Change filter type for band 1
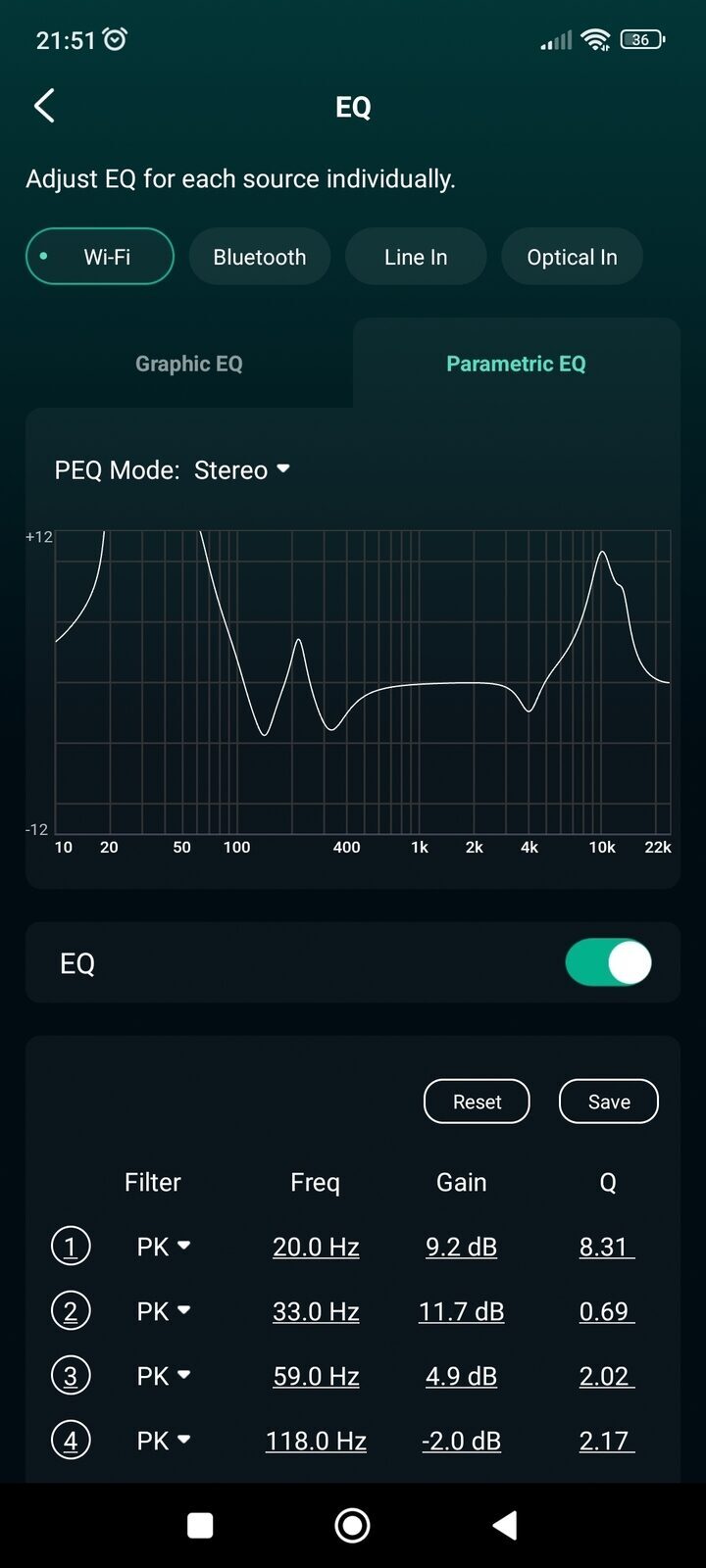 163,1247
